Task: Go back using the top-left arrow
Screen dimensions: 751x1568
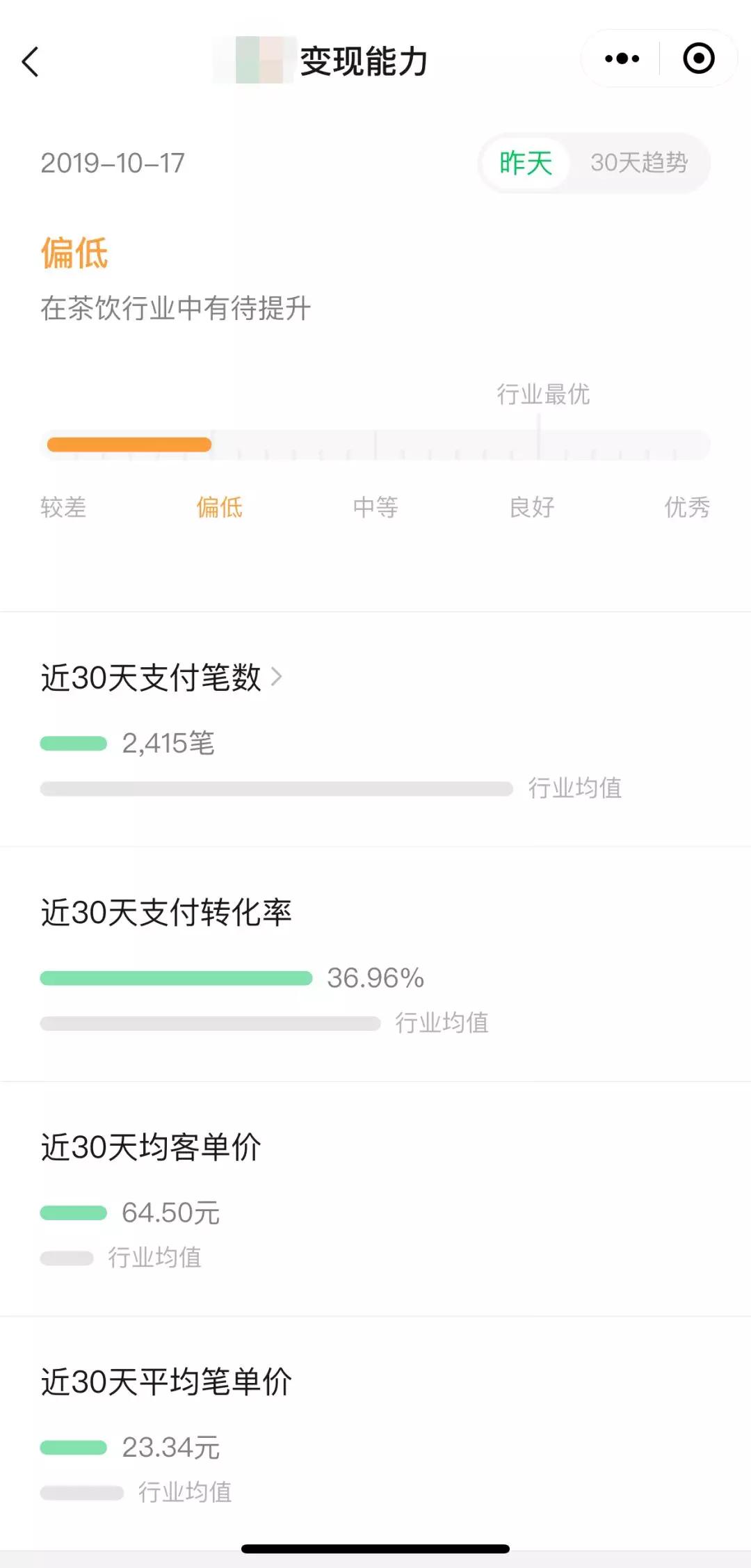Action: (x=31, y=62)
